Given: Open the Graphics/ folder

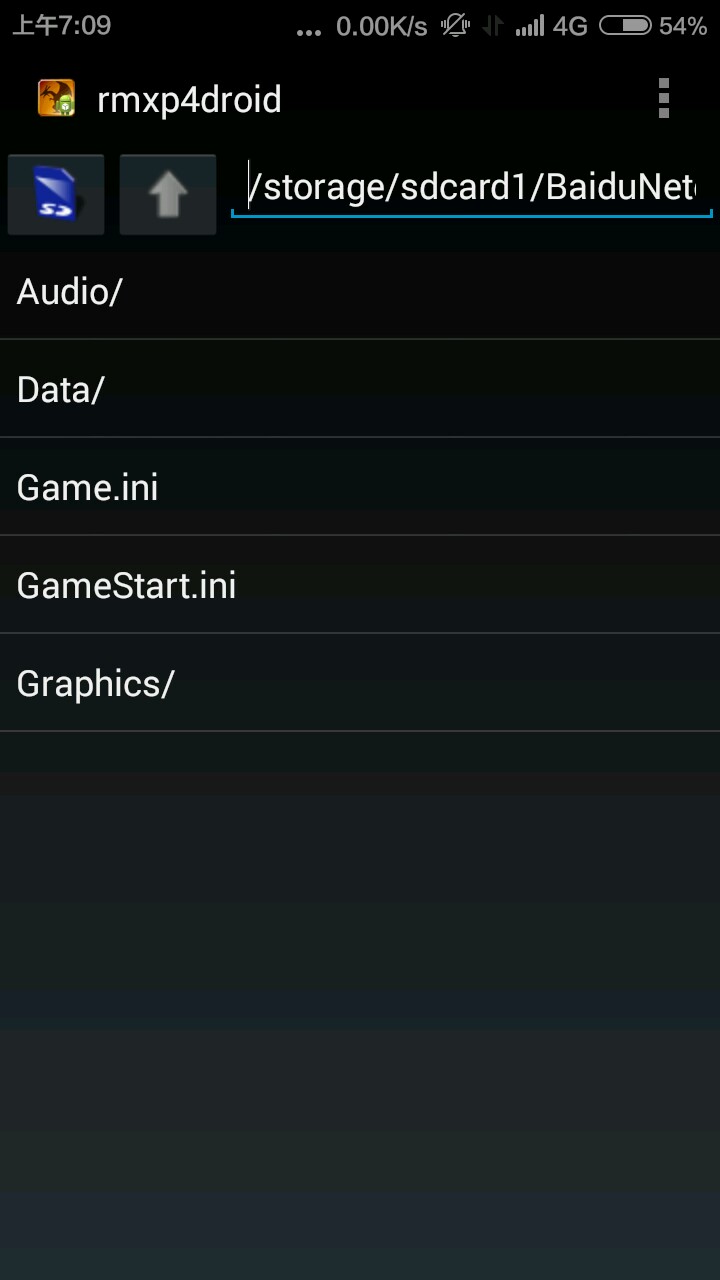Looking at the screenshot, I should [x=360, y=684].
